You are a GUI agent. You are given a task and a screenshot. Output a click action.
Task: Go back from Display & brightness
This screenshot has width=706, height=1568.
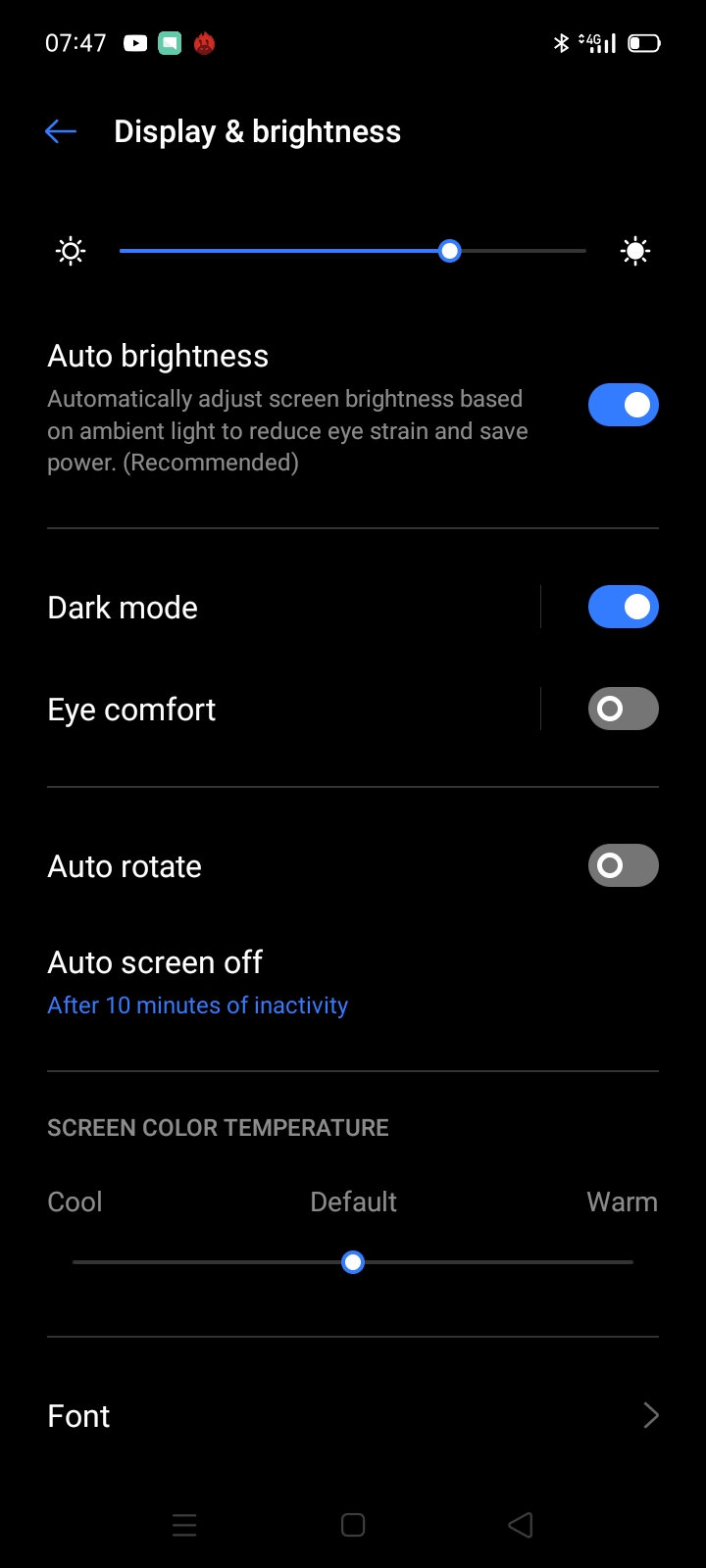61,131
